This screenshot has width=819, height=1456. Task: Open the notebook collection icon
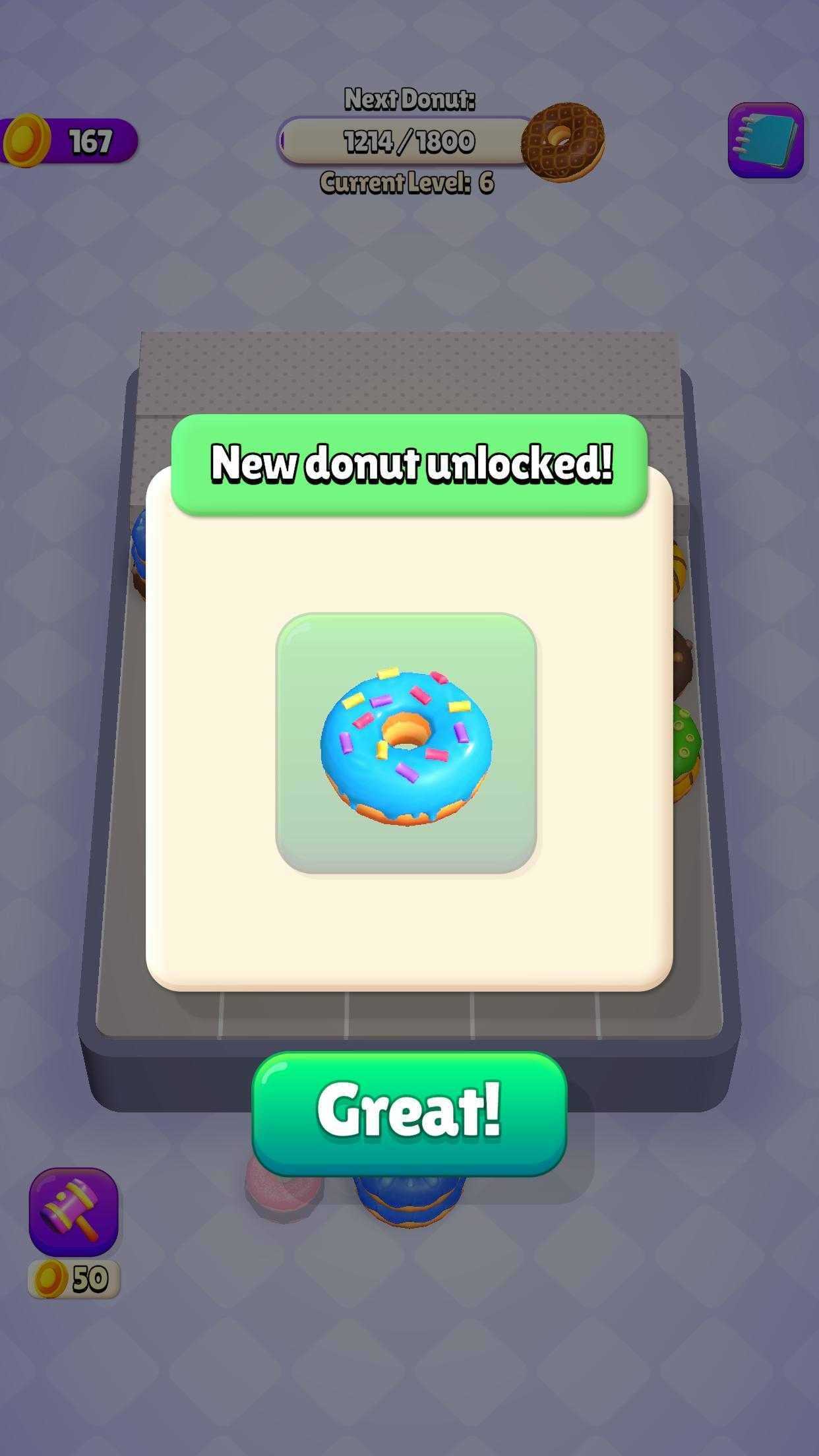[766, 140]
